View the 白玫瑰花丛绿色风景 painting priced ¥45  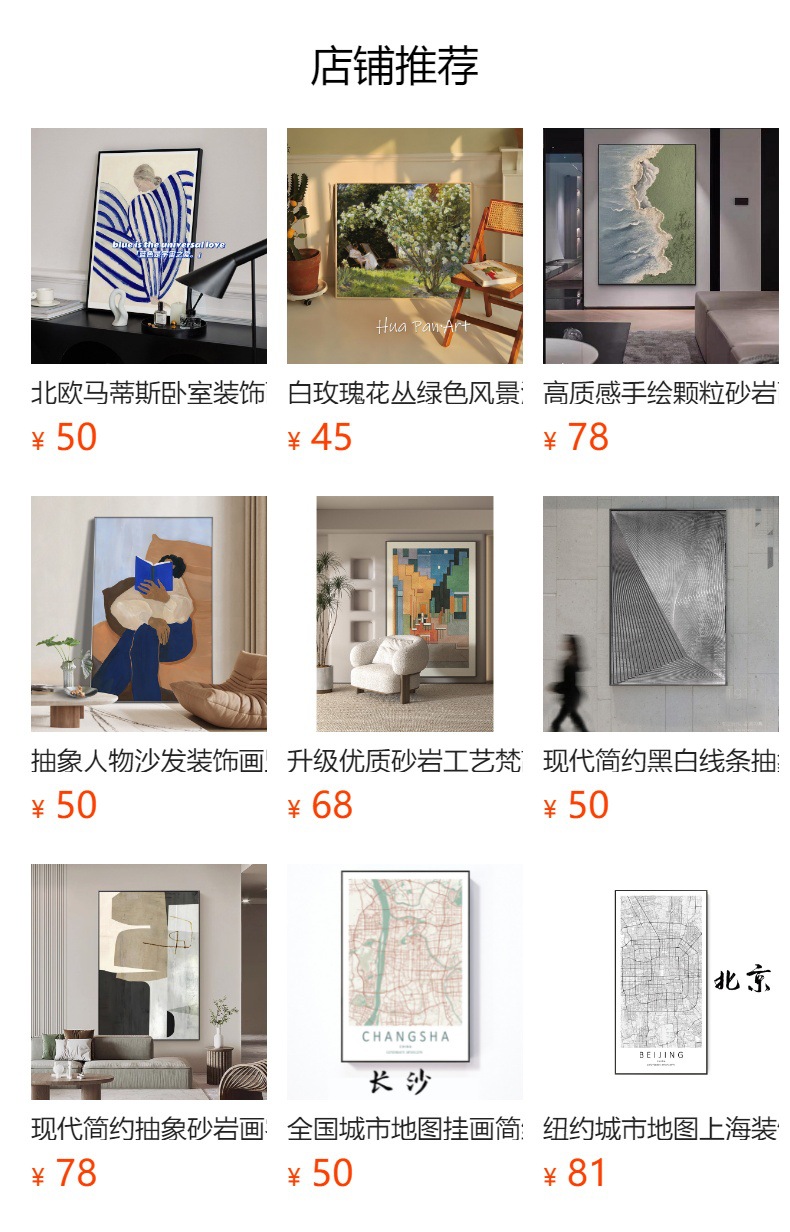(x=405, y=246)
